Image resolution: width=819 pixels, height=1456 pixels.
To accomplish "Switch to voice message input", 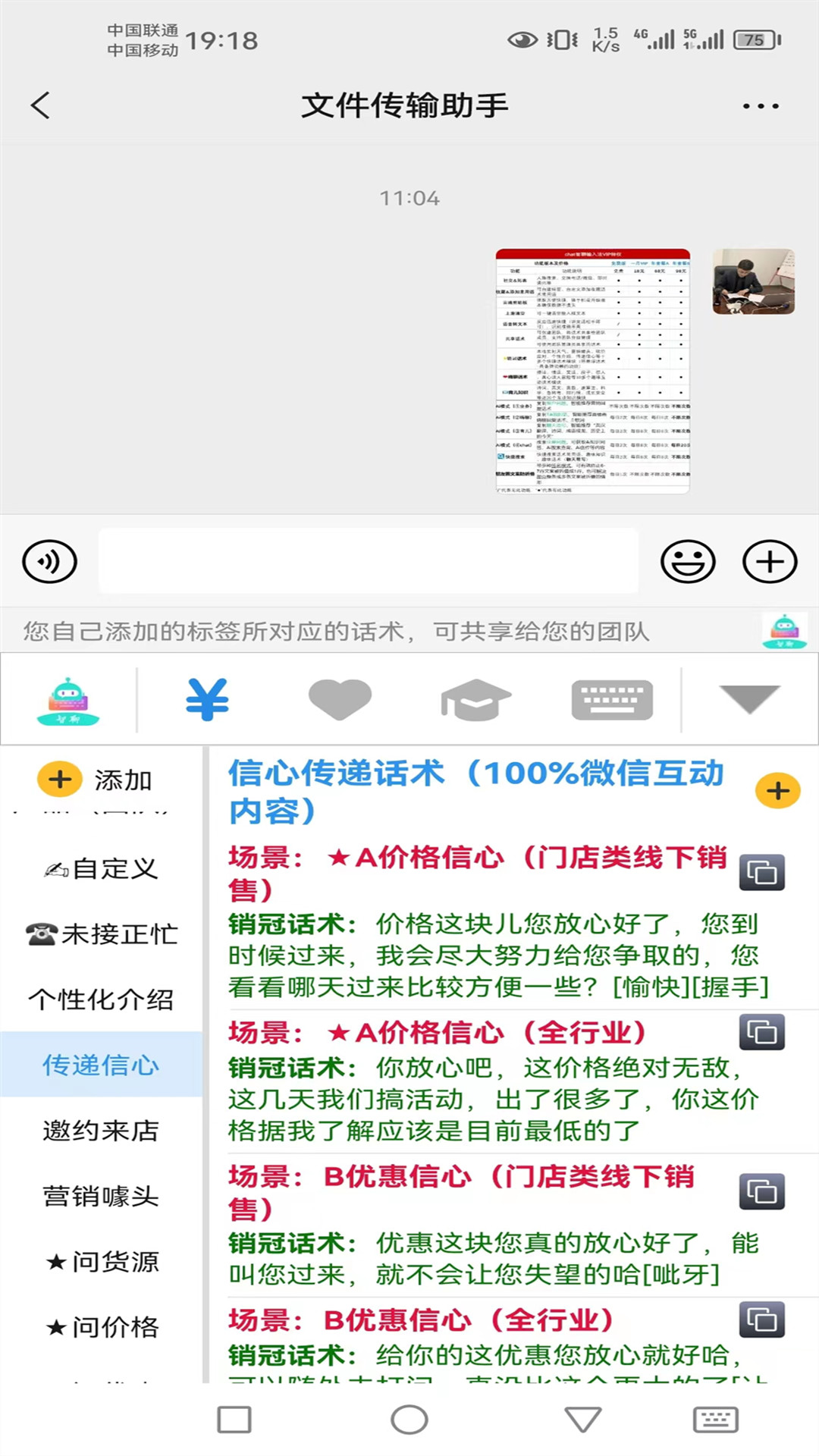I will 50,562.
